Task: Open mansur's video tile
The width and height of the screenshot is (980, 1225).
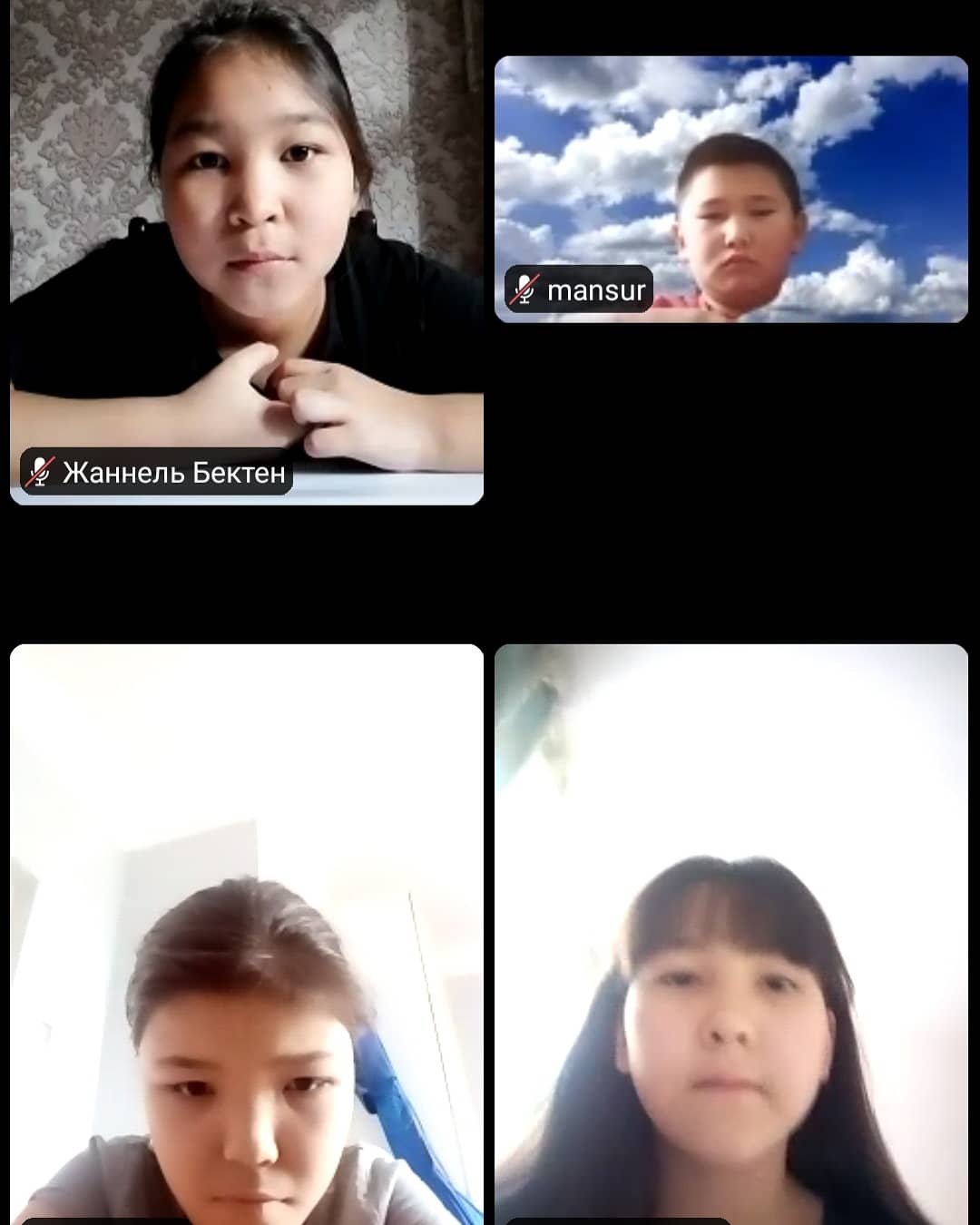Action: point(731,189)
